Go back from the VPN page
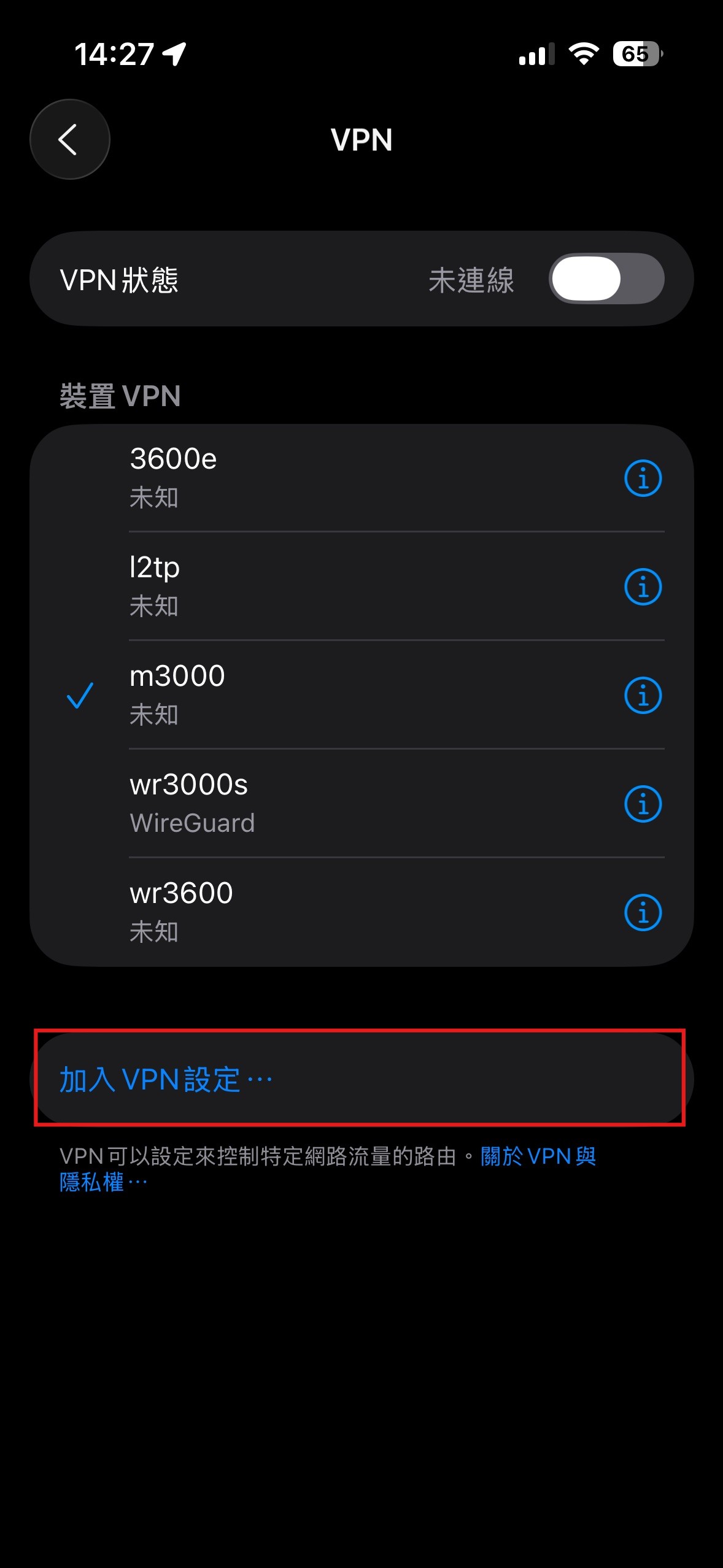The height and width of the screenshot is (1568, 723). pos(69,139)
